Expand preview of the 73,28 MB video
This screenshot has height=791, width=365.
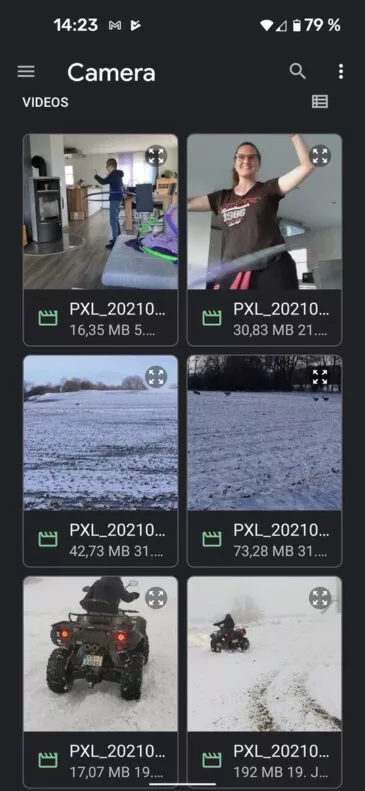click(320, 377)
